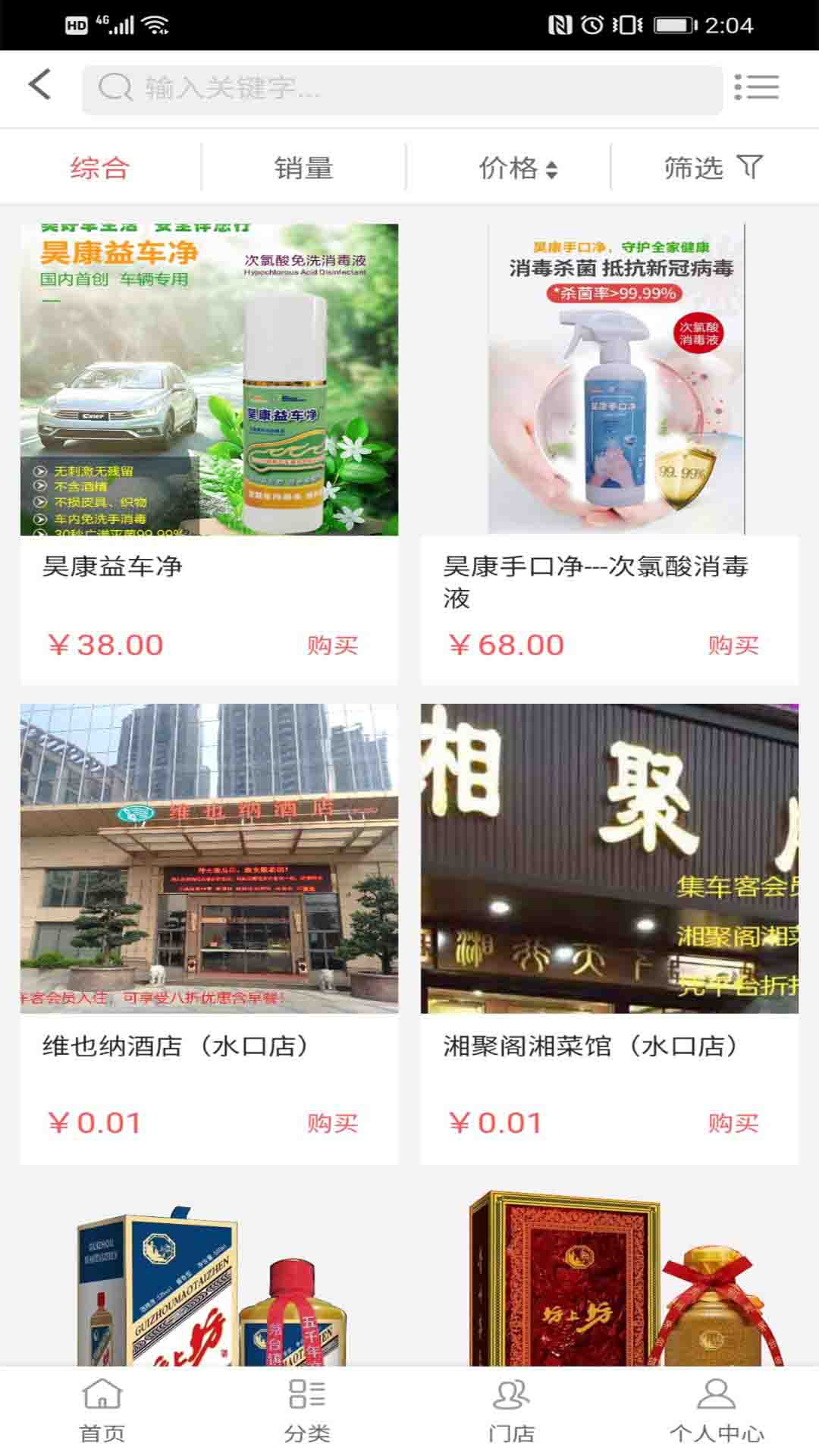The height and width of the screenshot is (1456, 819).
Task: Click the back arrow at top left
Action: click(36, 87)
